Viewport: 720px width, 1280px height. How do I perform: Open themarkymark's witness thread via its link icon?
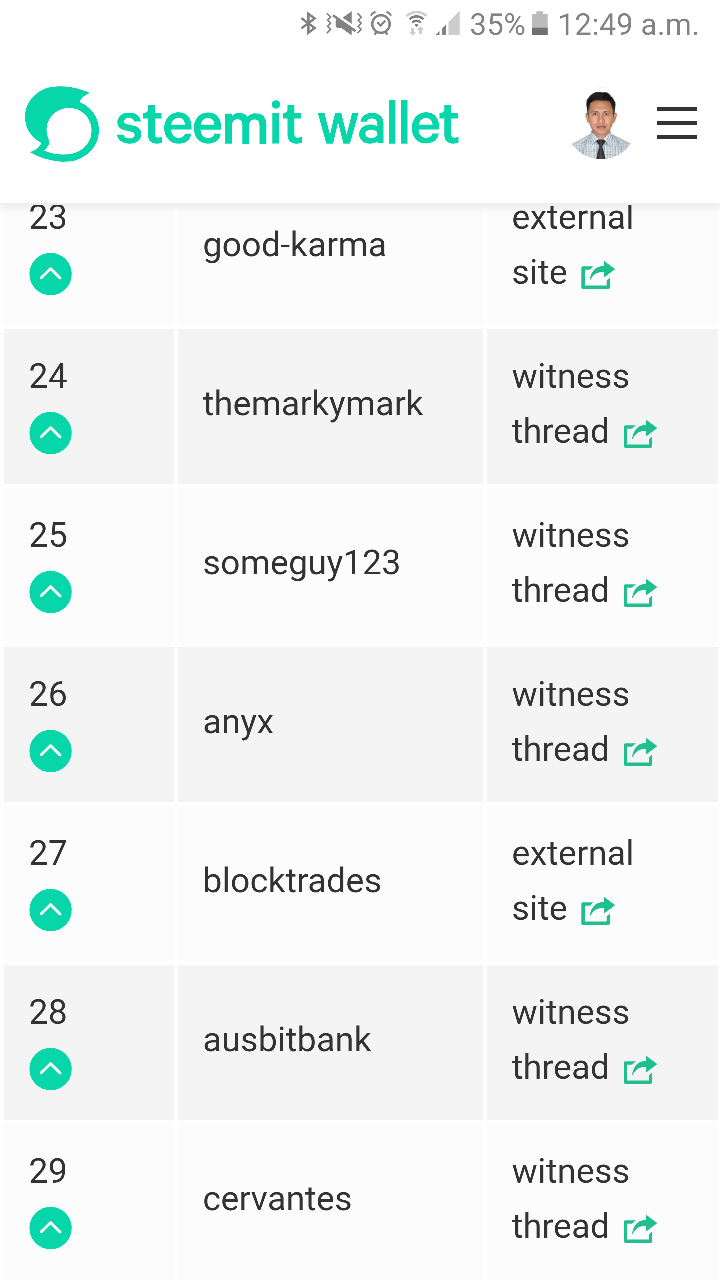[642, 433]
